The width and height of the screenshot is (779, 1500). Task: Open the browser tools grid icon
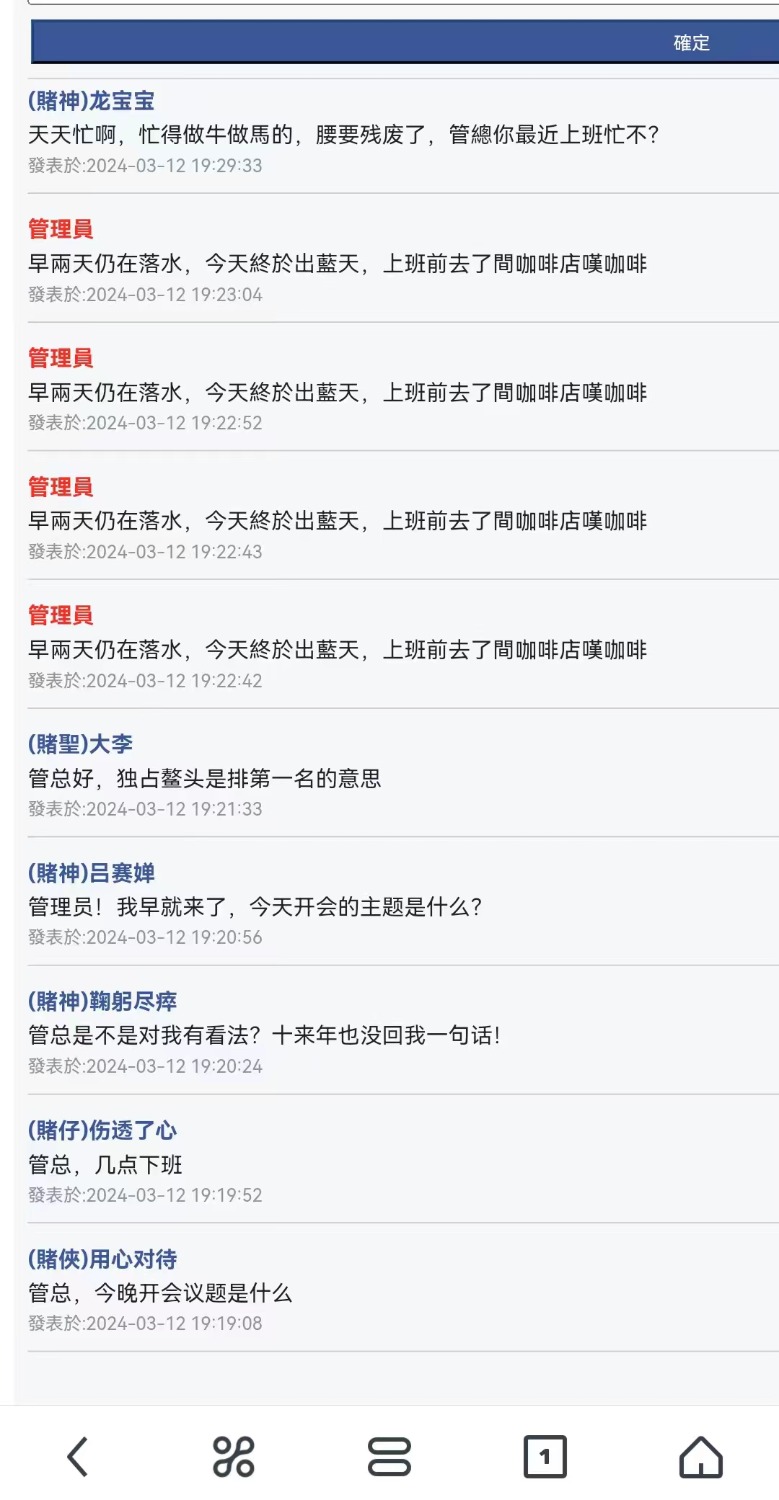point(234,1456)
